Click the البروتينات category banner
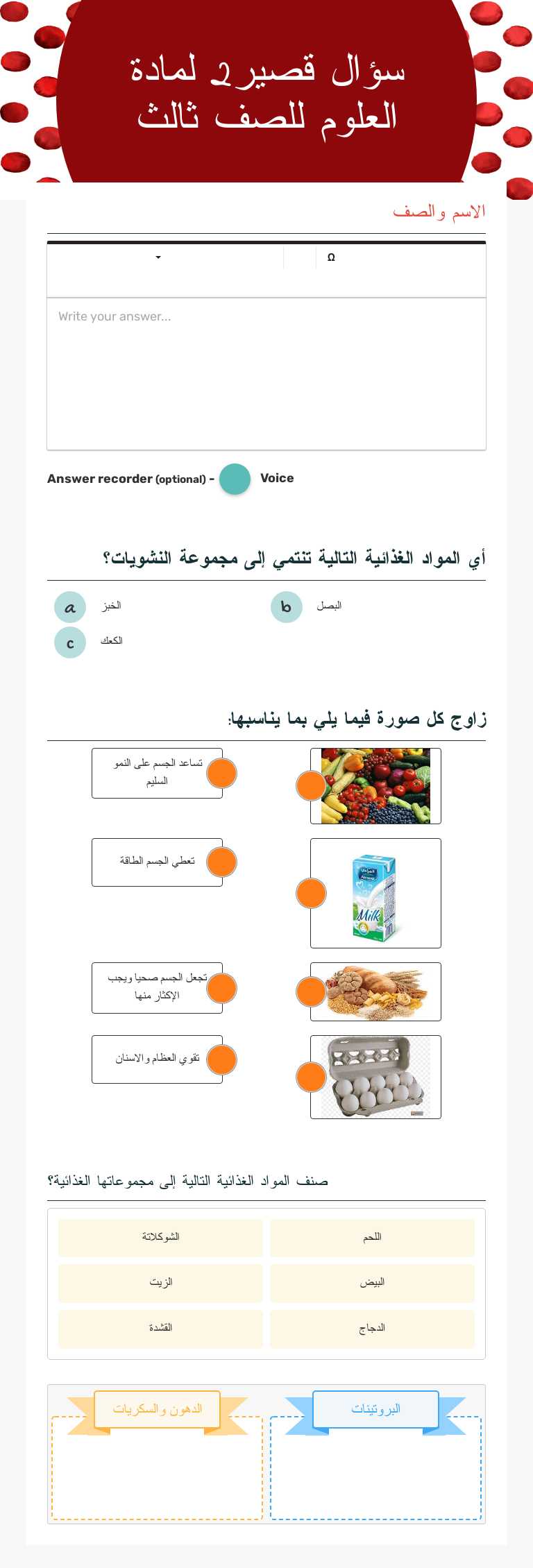This screenshot has width=533, height=1568. 375,1409
